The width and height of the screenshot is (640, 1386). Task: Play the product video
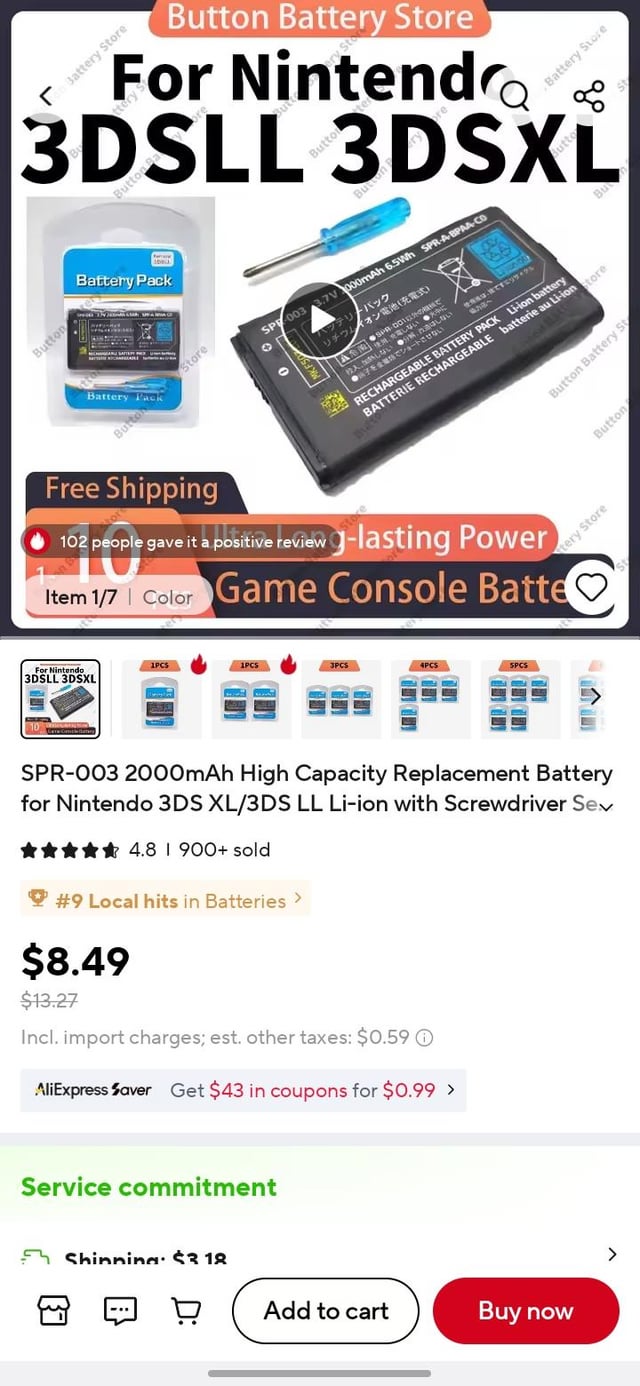[320, 320]
